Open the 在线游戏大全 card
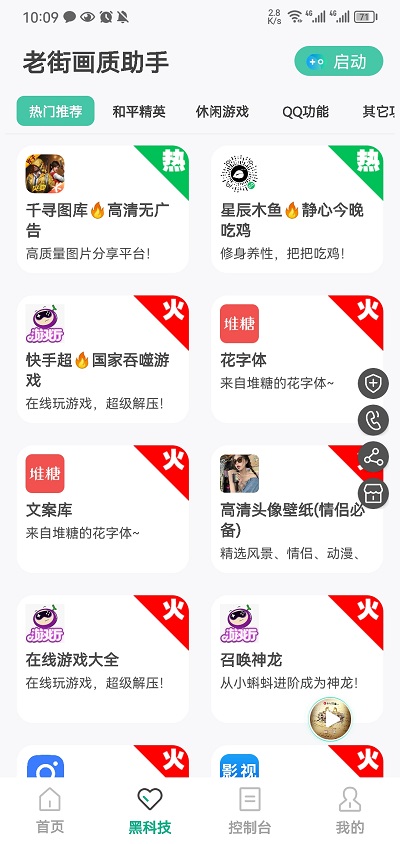Image resolution: width=400 pixels, height=844 pixels. [103, 659]
